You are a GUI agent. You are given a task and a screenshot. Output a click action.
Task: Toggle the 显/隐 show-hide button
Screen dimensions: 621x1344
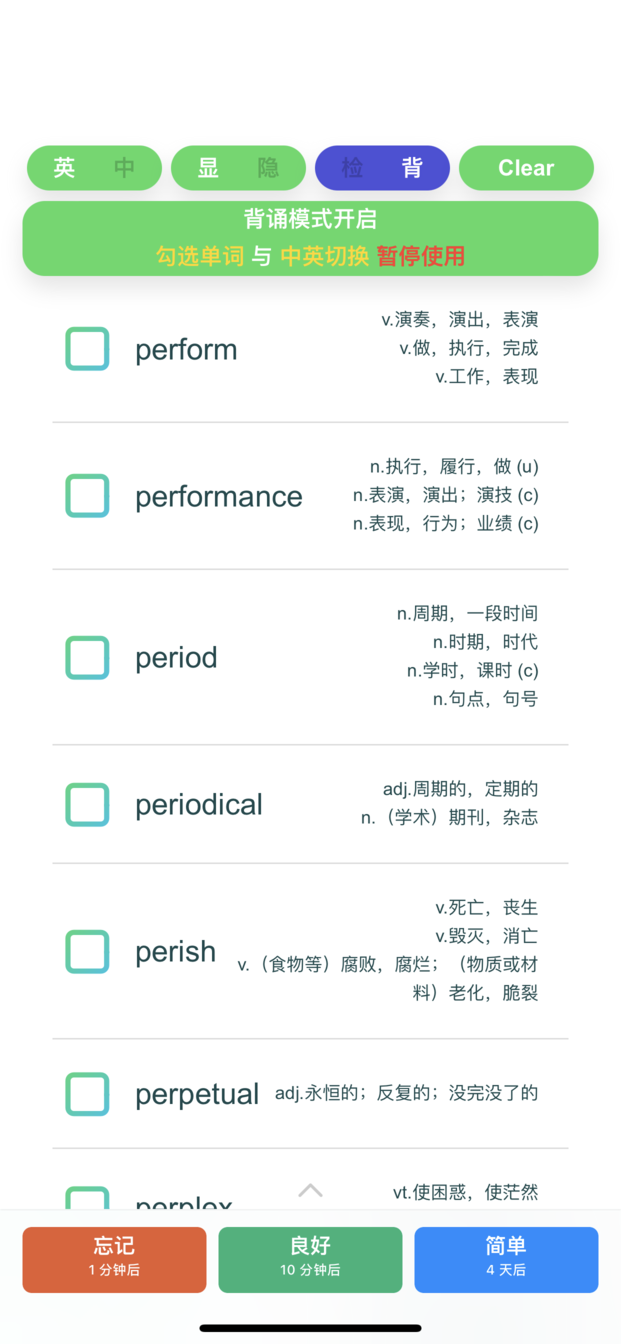(x=238, y=168)
